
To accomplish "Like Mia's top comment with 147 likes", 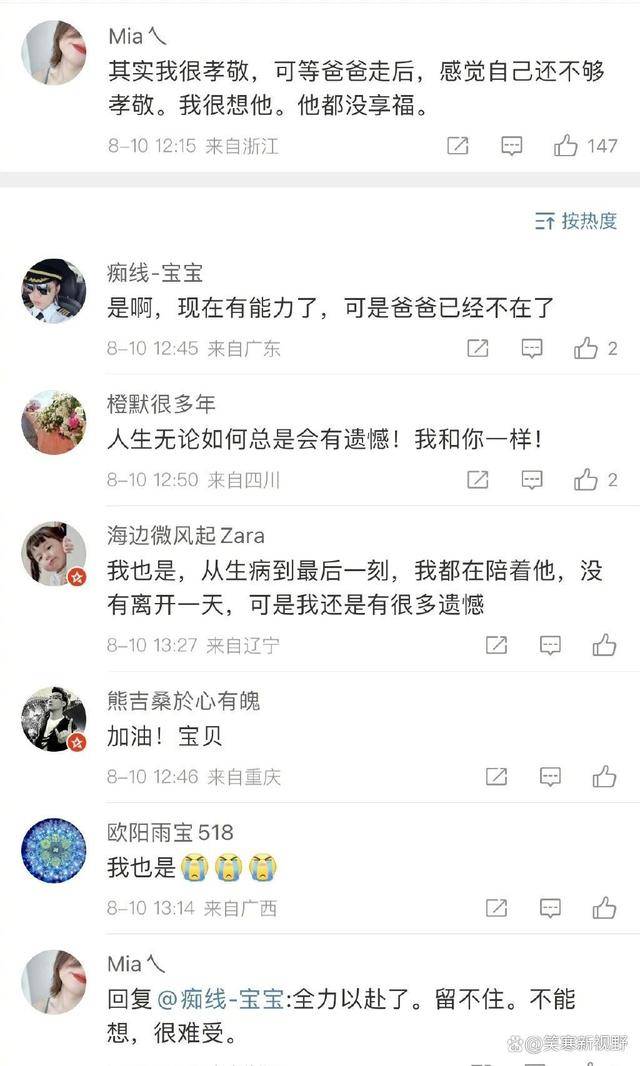I will click(567, 146).
